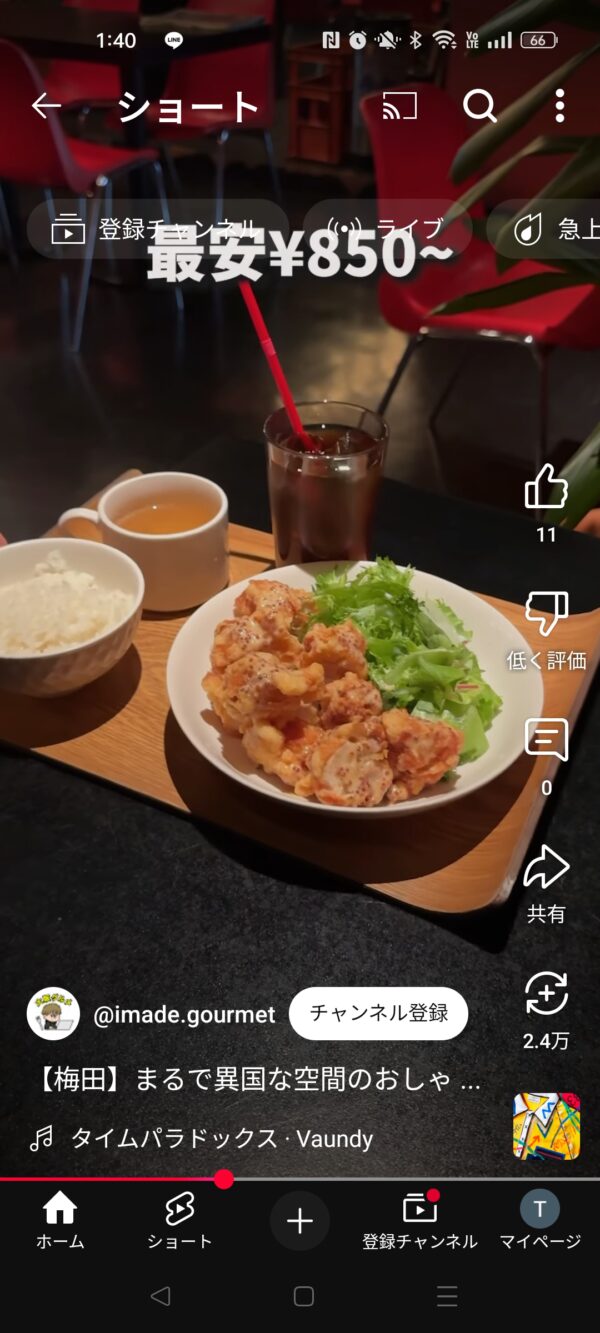Image resolution: width=600 pixels, height=1333 pixels.
Task: Select the ライブ chip
Action: point(386,230)
